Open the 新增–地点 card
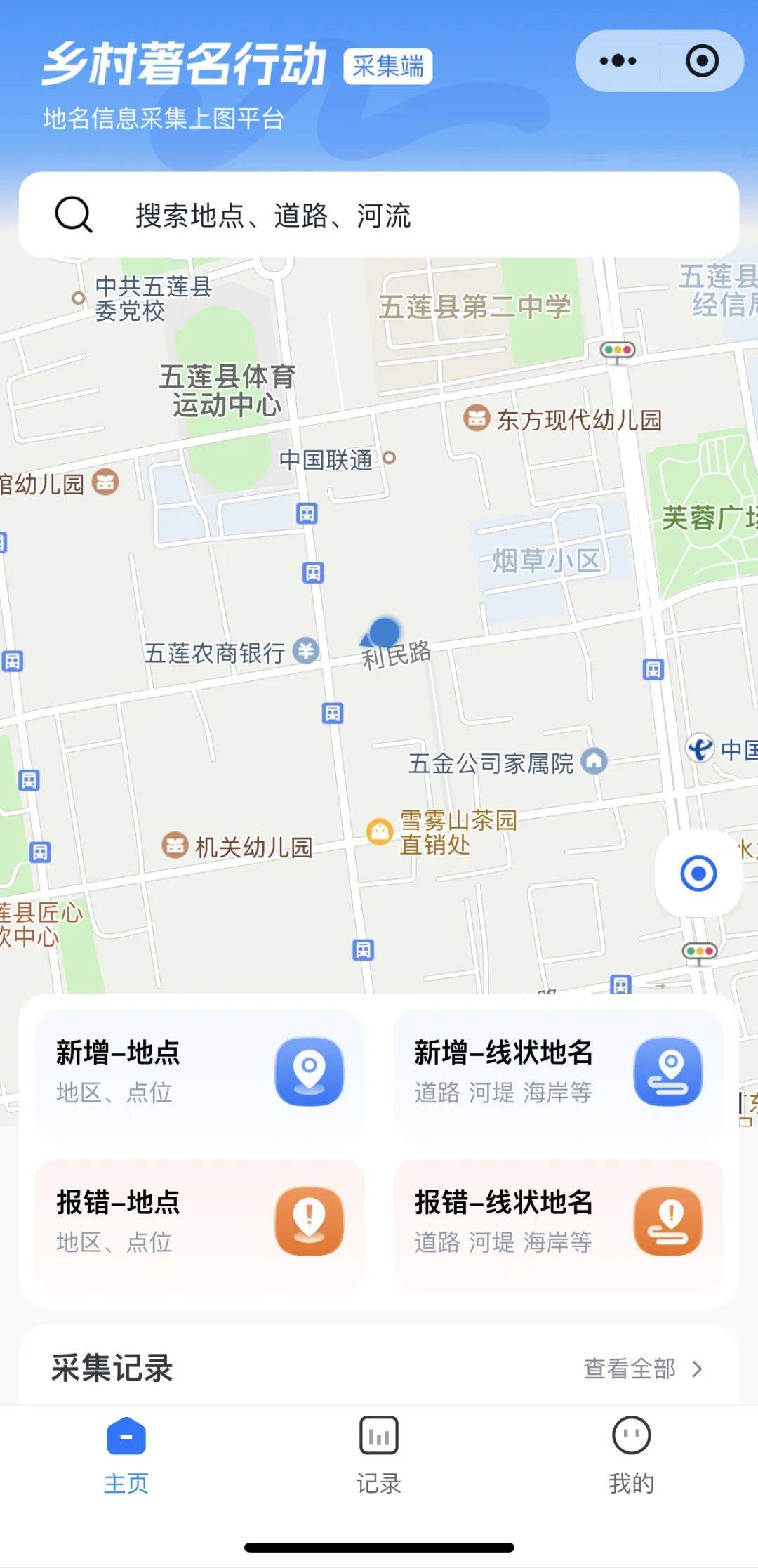Screen dimensions: 758x1568 (x=200, y=1073)
